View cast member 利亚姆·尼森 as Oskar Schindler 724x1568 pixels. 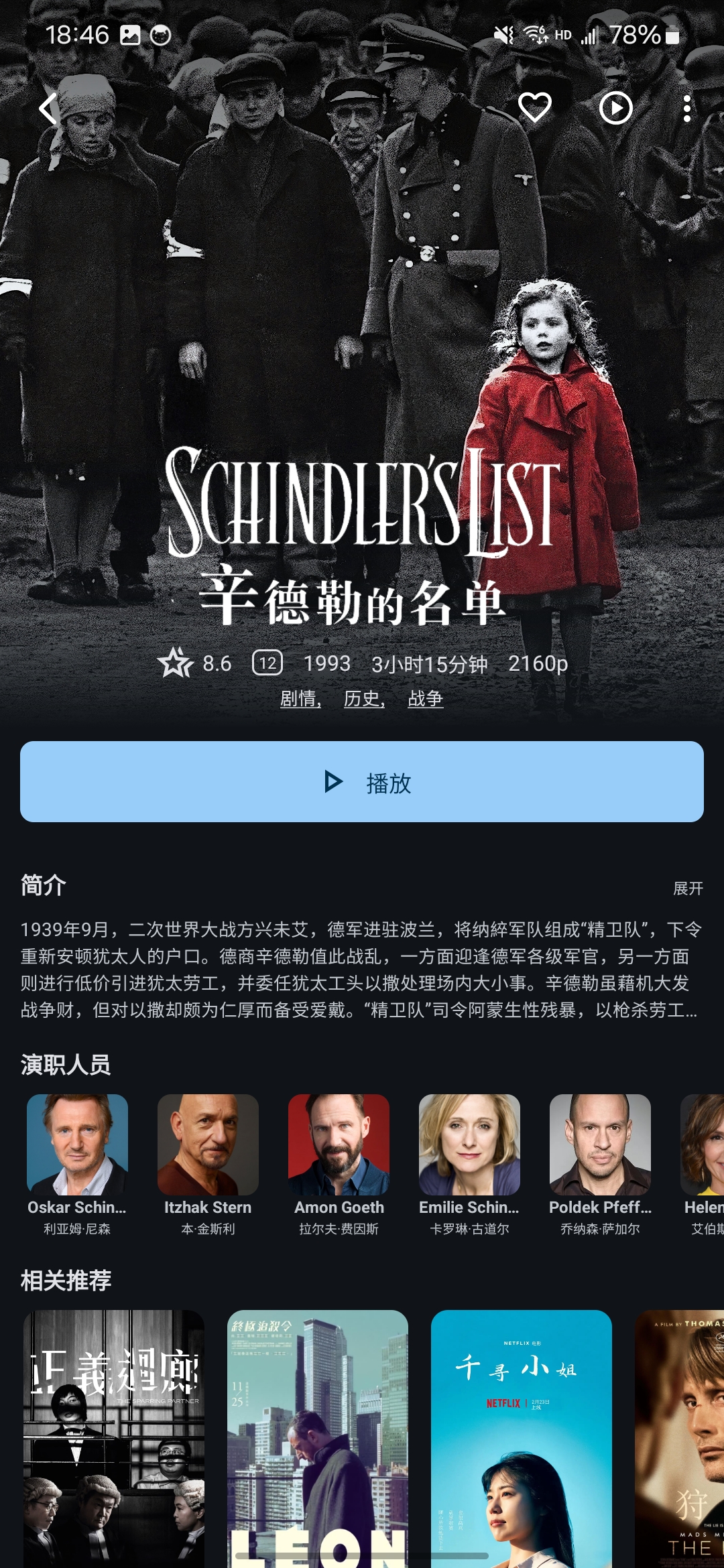[77, 1165]
